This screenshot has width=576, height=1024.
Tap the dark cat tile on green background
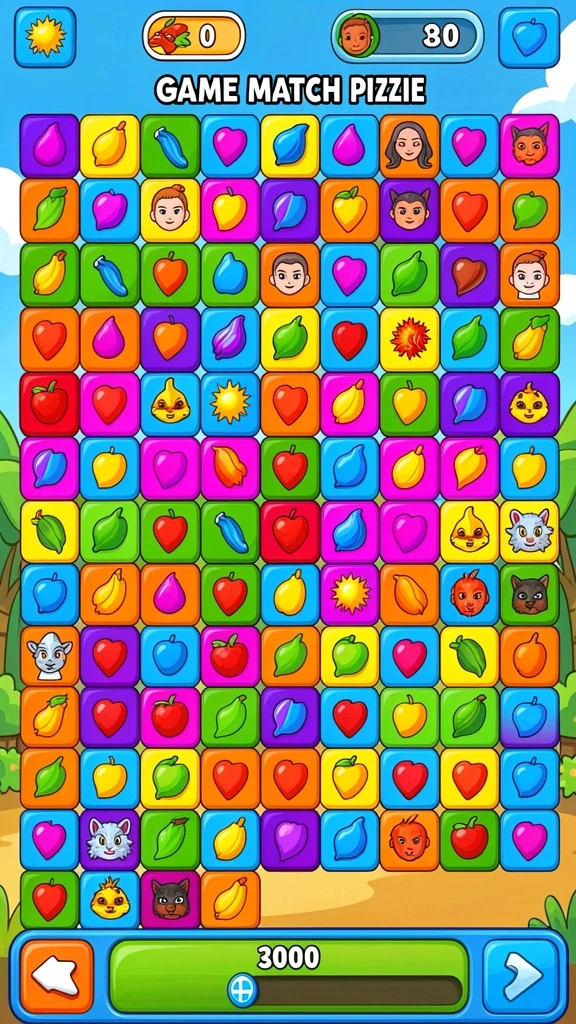click(529, 595)
